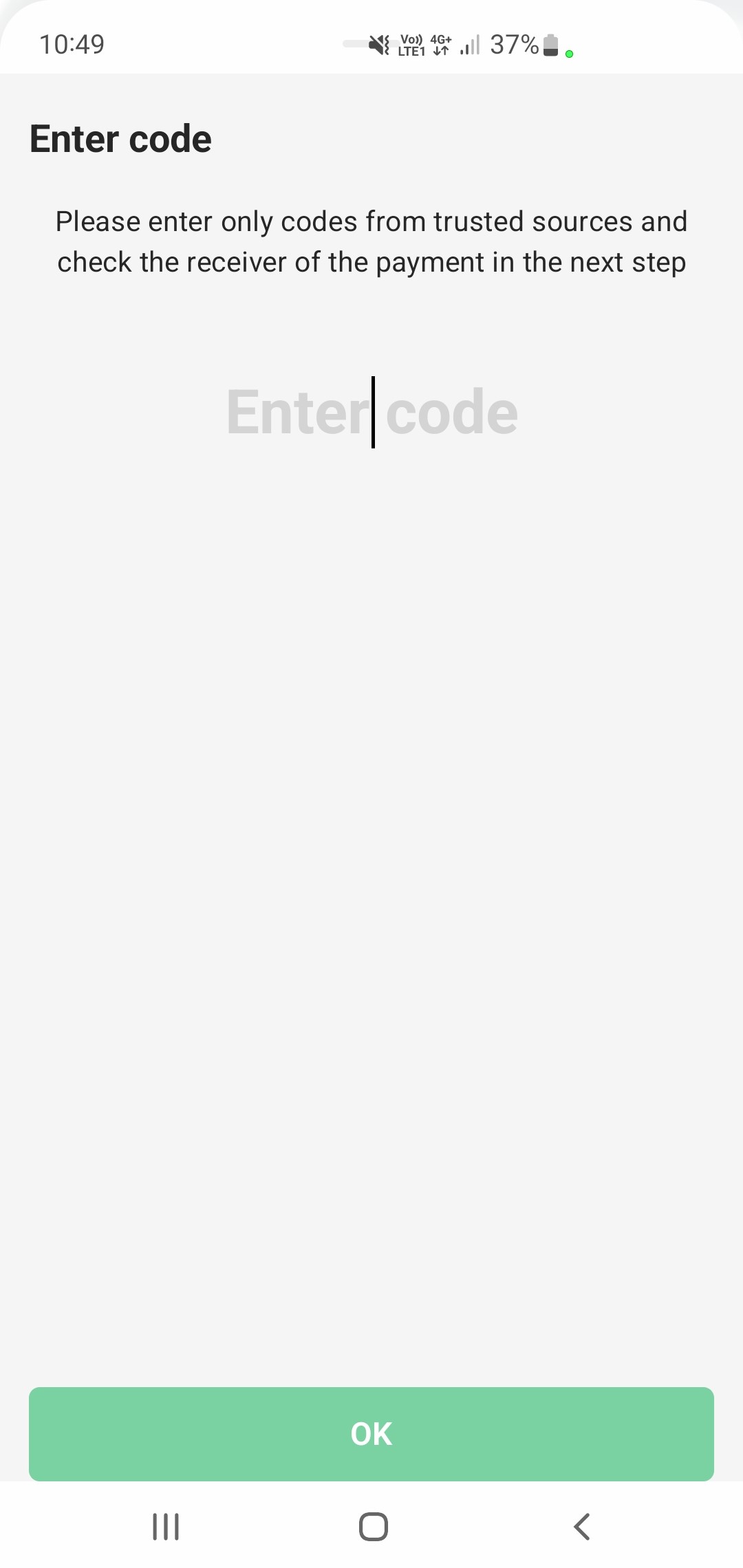Open the recent apps overview
The height and width of the screenshot is (1568, 743).
pos(166,1527)
